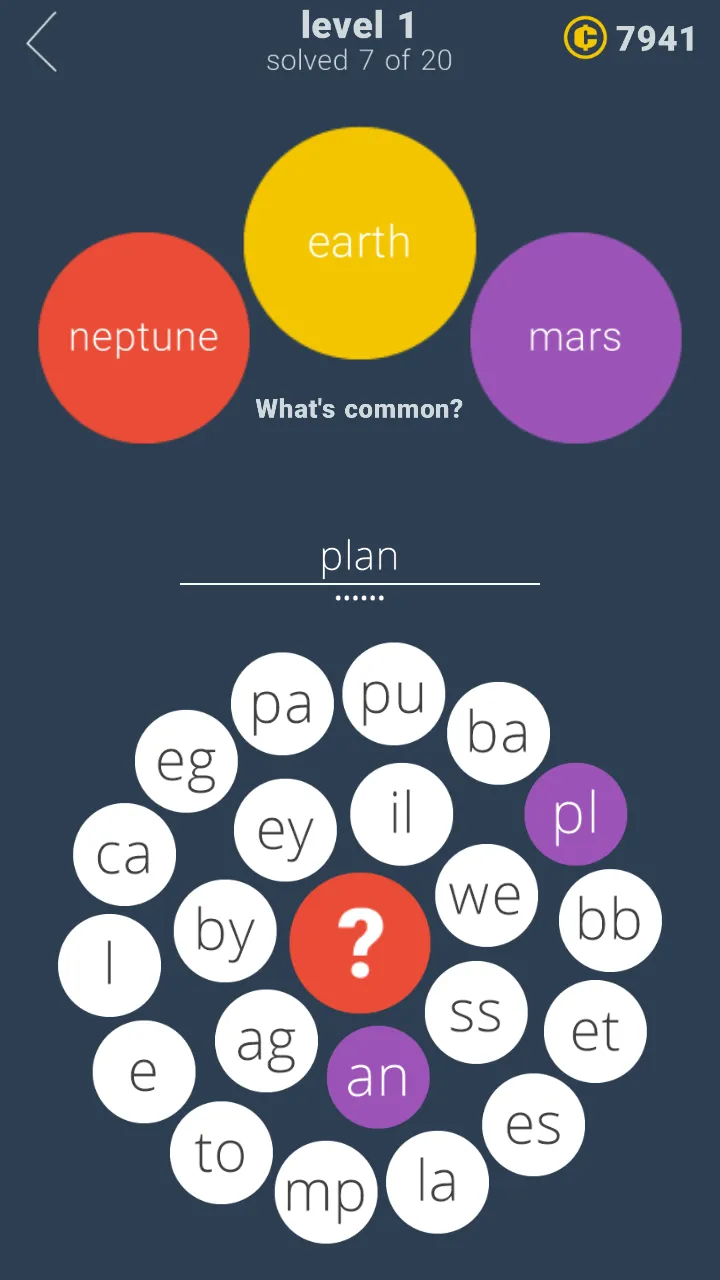Screen dimensions: 720x1280
Task: Select the 'eg' letter bubble
Action: coord(186,761)
